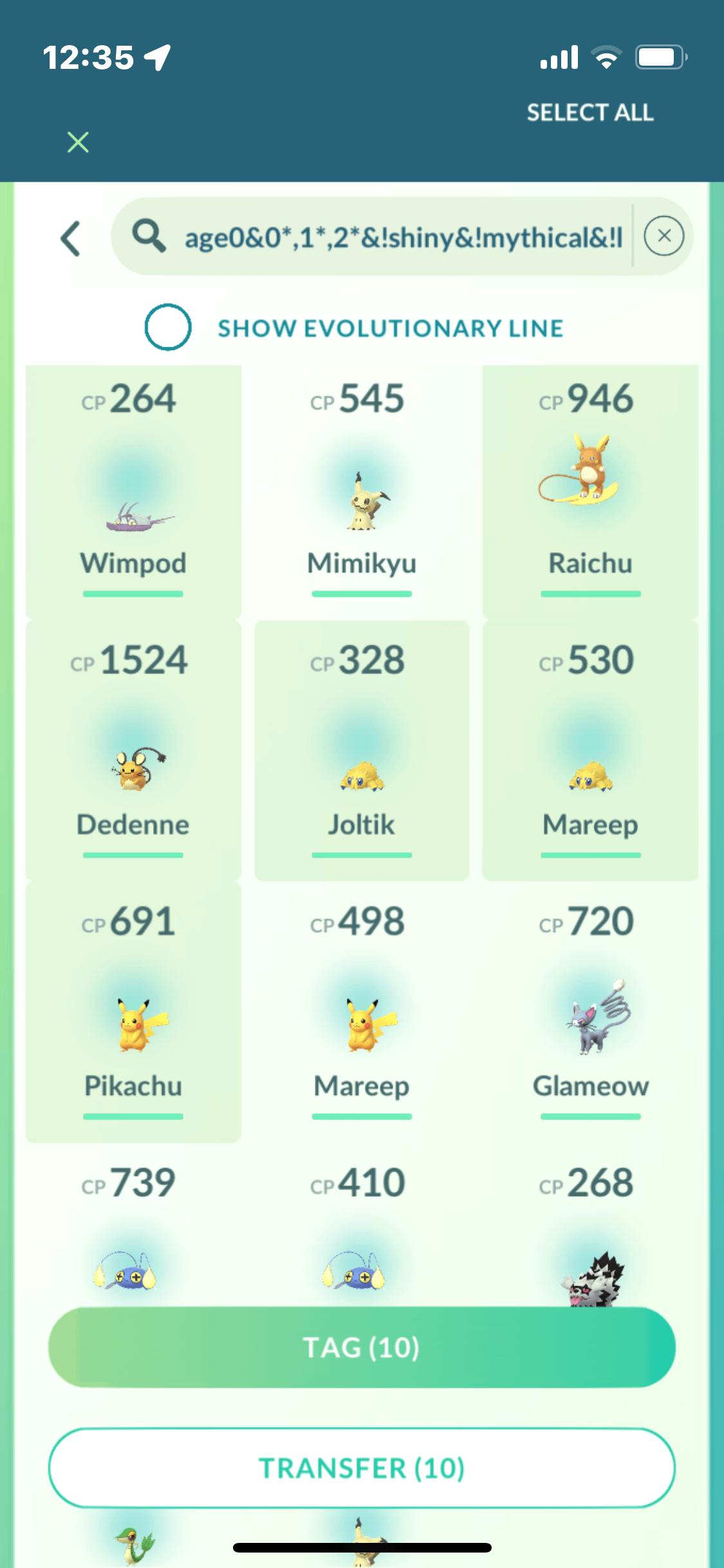This screenshot has width=724, height=1568.
Task: Tag the 10 selected Pokémon
Action: tap(362, 1347)
